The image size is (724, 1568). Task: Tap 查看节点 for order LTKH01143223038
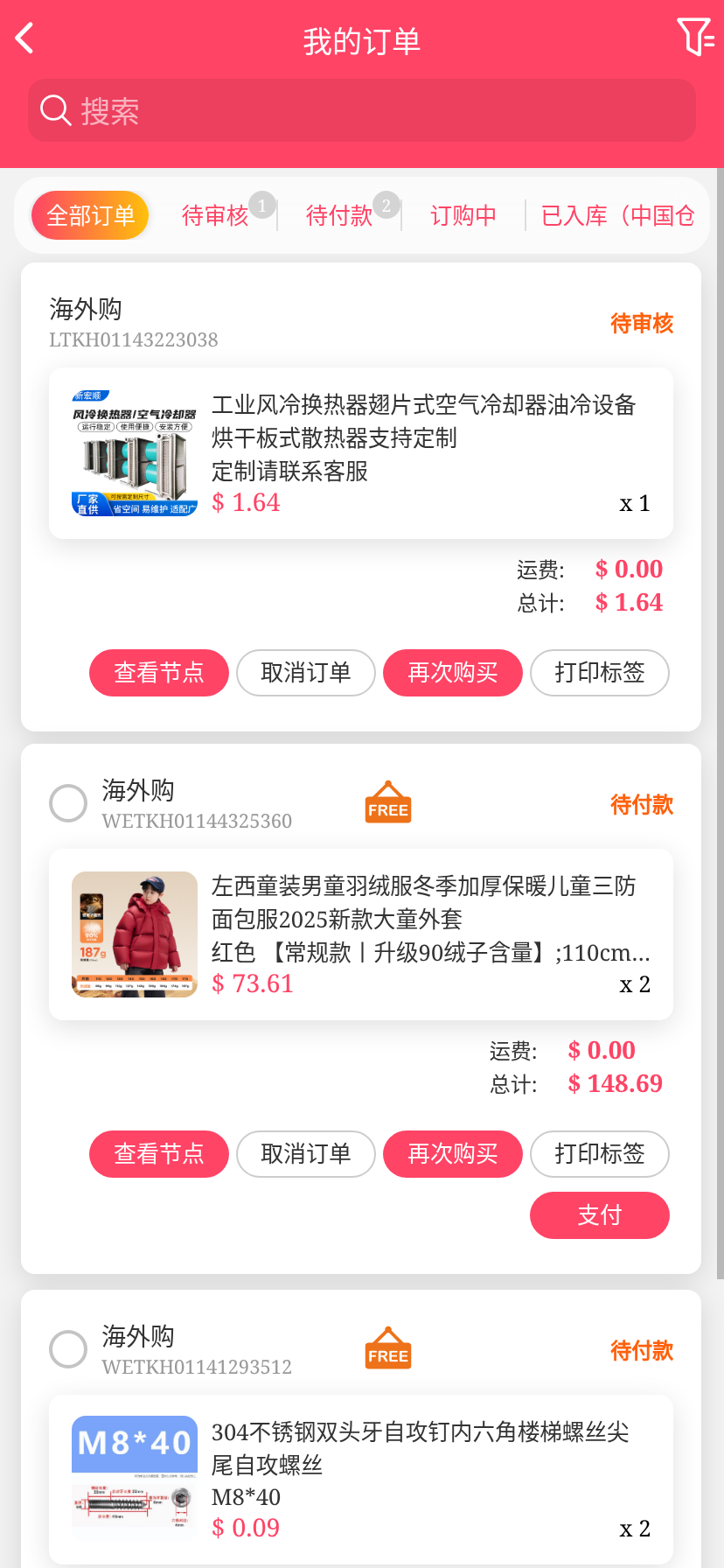pyautogui.click(x=159, y=673)
